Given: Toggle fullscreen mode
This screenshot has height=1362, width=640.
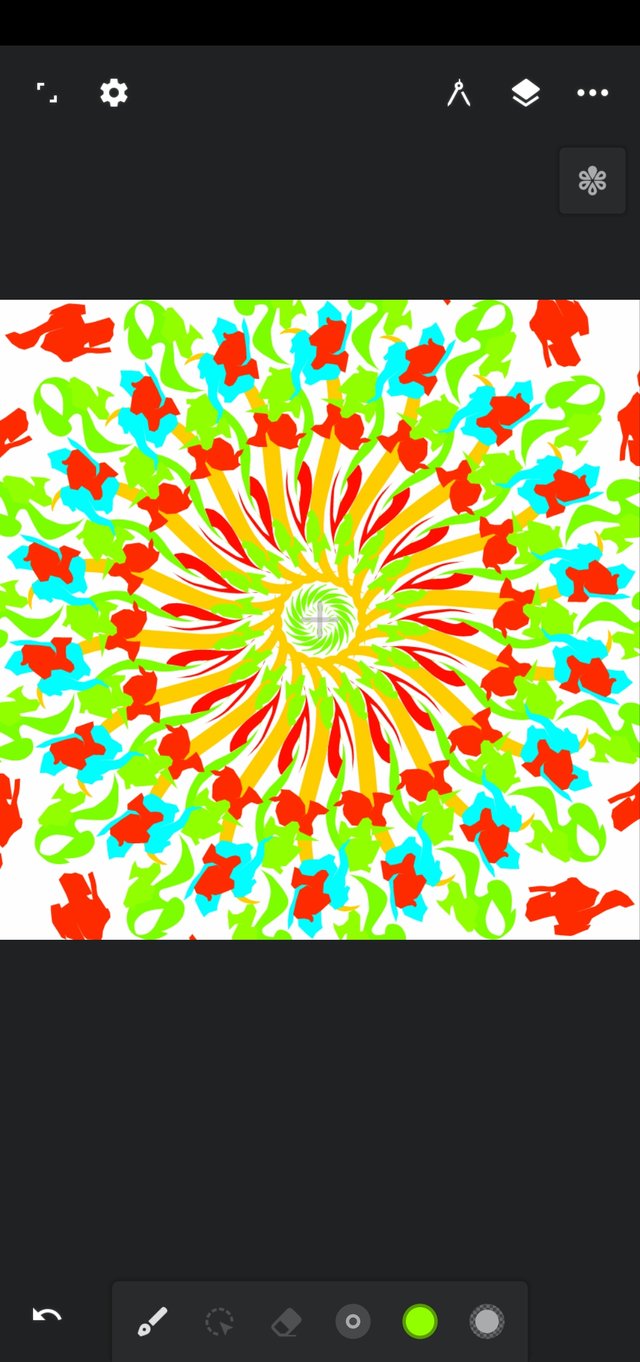Looking at the screenshot, I should point(47,93).
